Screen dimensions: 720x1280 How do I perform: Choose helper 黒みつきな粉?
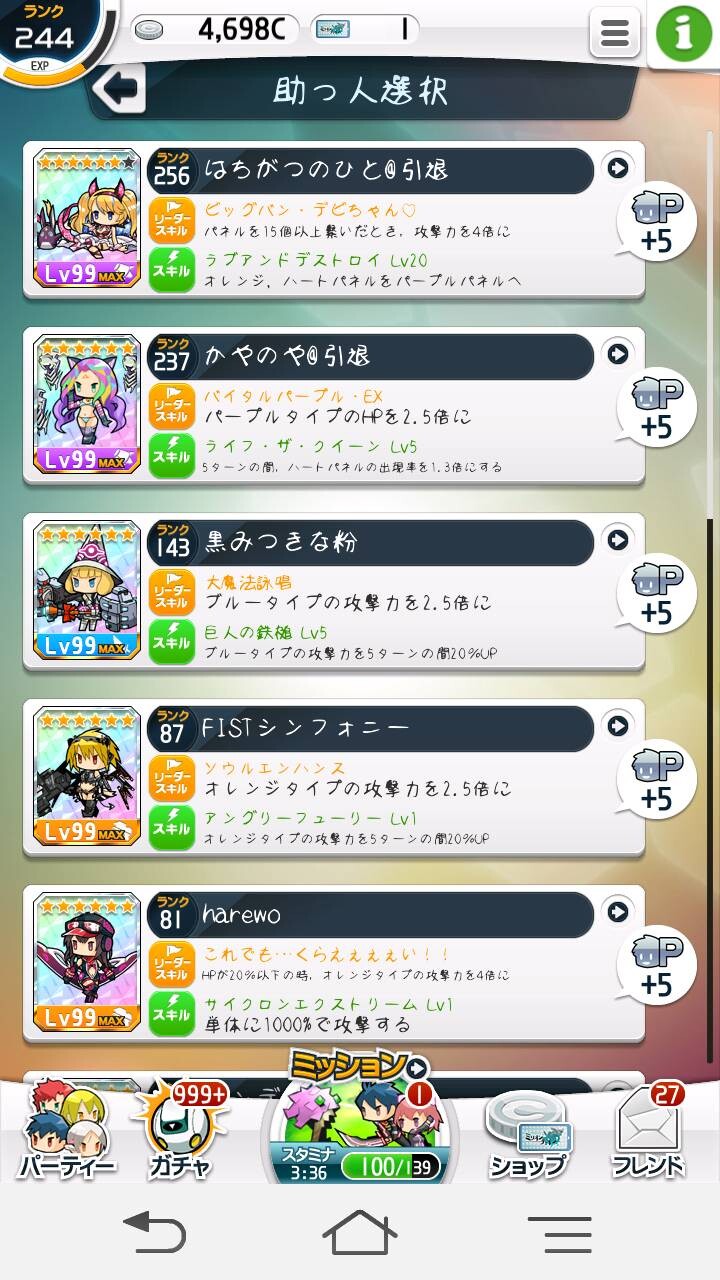[x=334, y=592]
